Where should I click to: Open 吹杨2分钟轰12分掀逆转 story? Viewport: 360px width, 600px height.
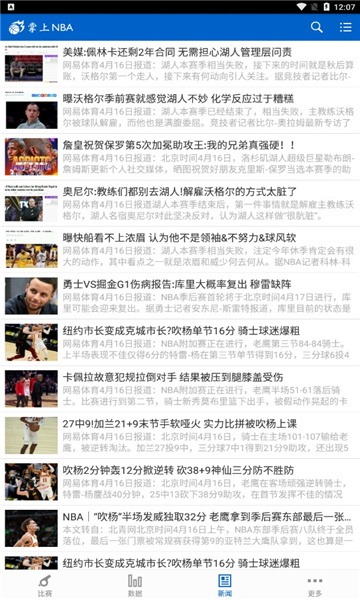pyautogui.click(x=180, y=482)
